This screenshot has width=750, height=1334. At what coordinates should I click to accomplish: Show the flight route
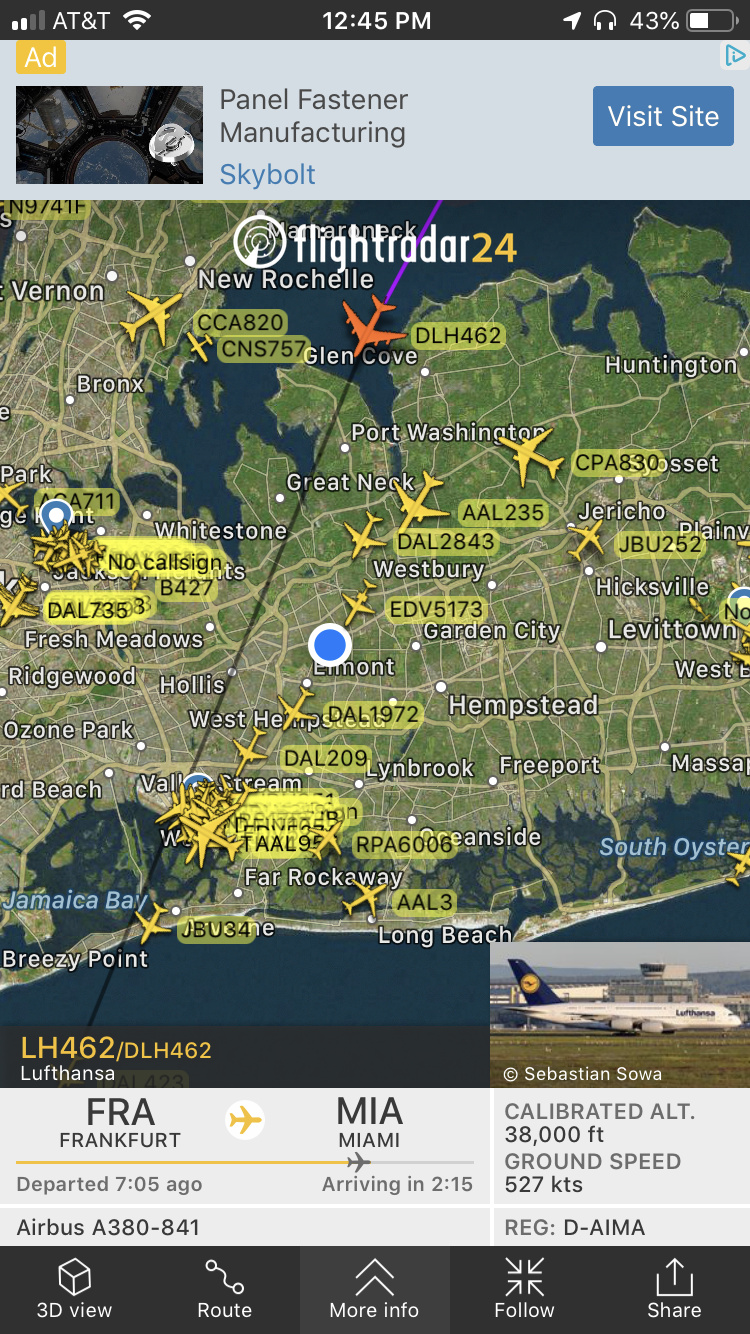224,1288
